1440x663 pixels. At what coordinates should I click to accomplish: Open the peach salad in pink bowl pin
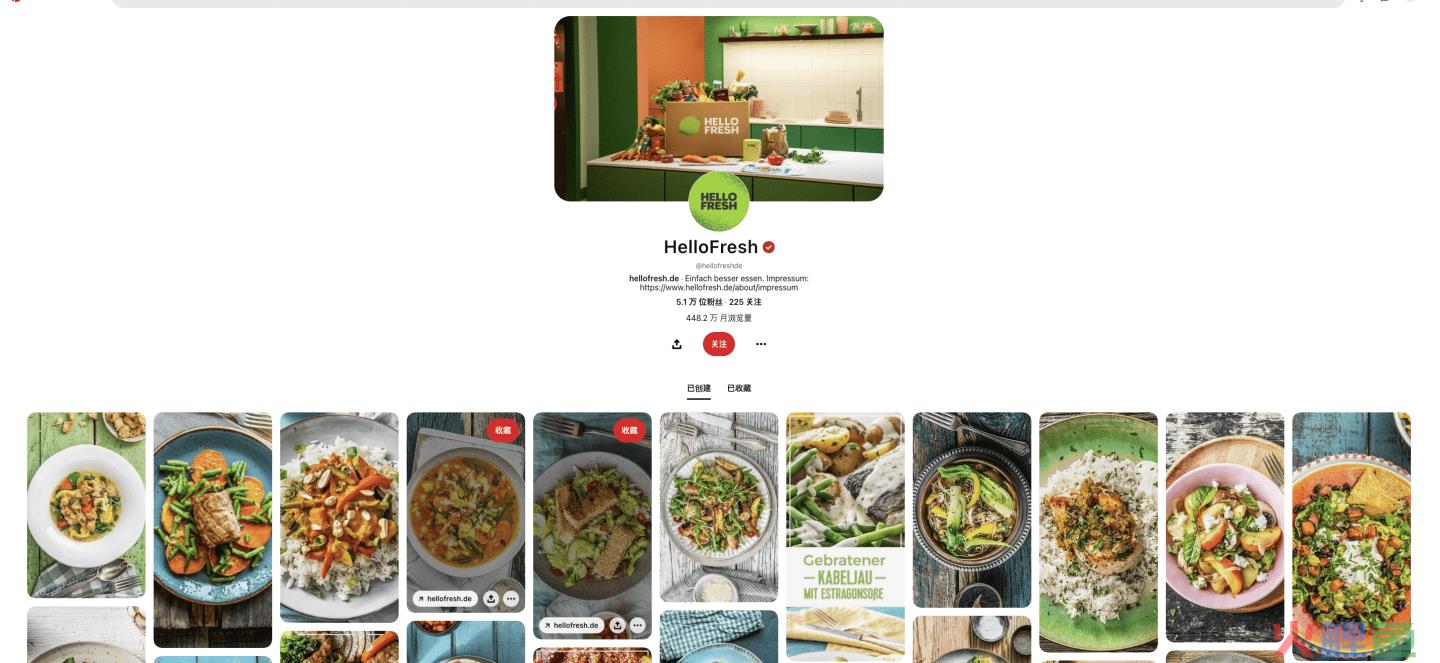tap(1224, 527)
